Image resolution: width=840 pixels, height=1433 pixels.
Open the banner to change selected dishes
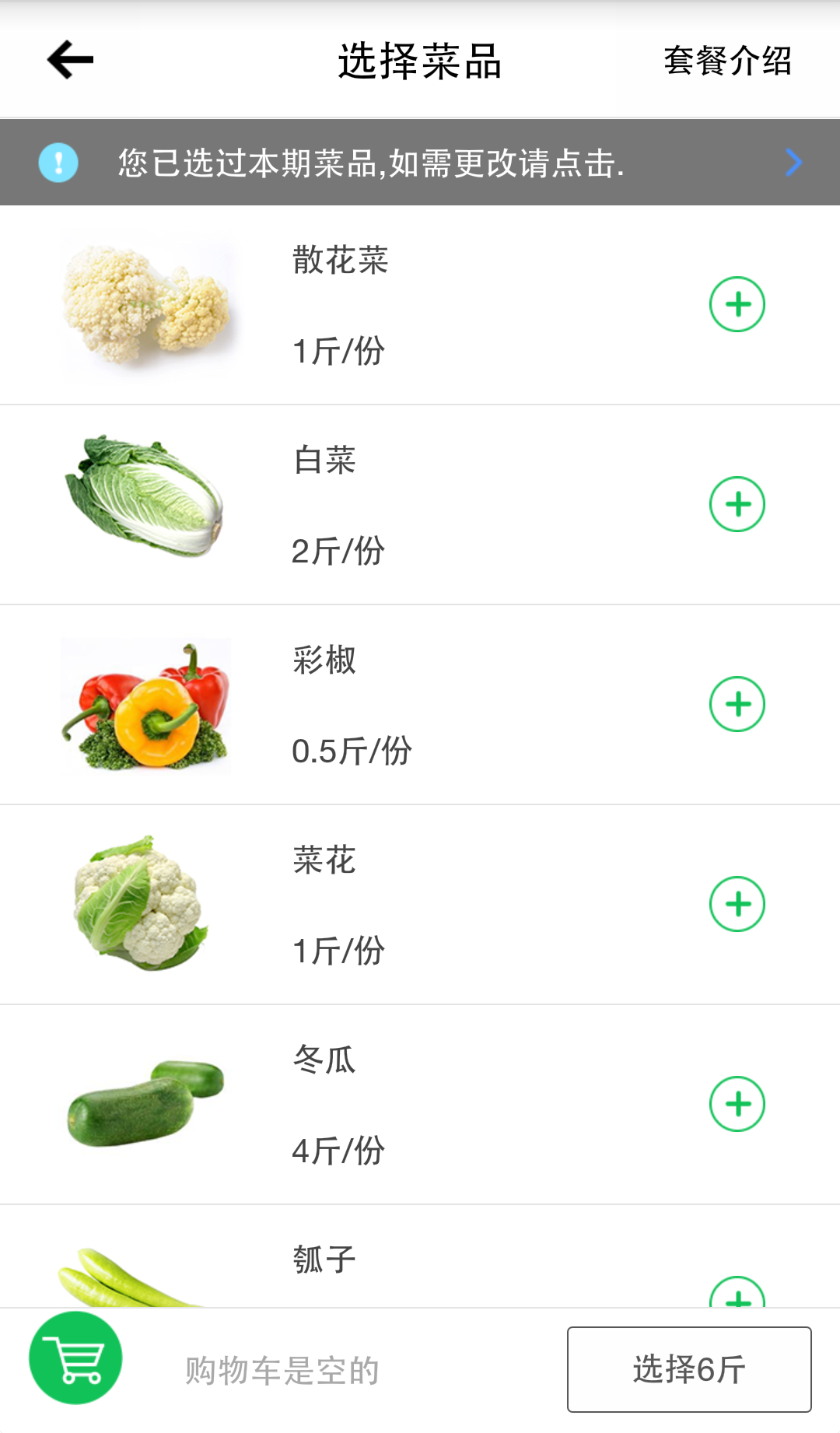(x=420, y=163)
